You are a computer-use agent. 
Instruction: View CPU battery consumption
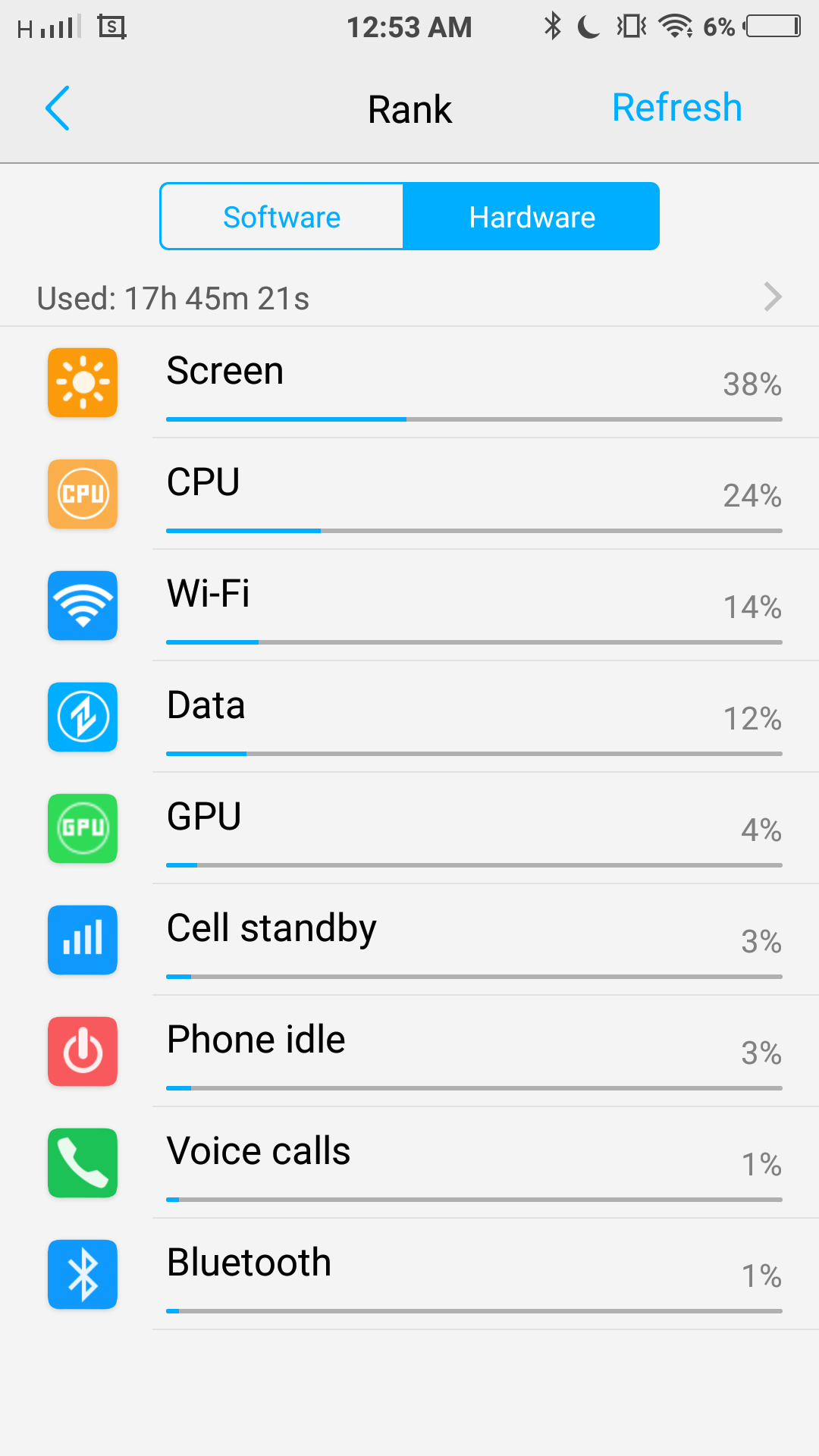point(409,494)
